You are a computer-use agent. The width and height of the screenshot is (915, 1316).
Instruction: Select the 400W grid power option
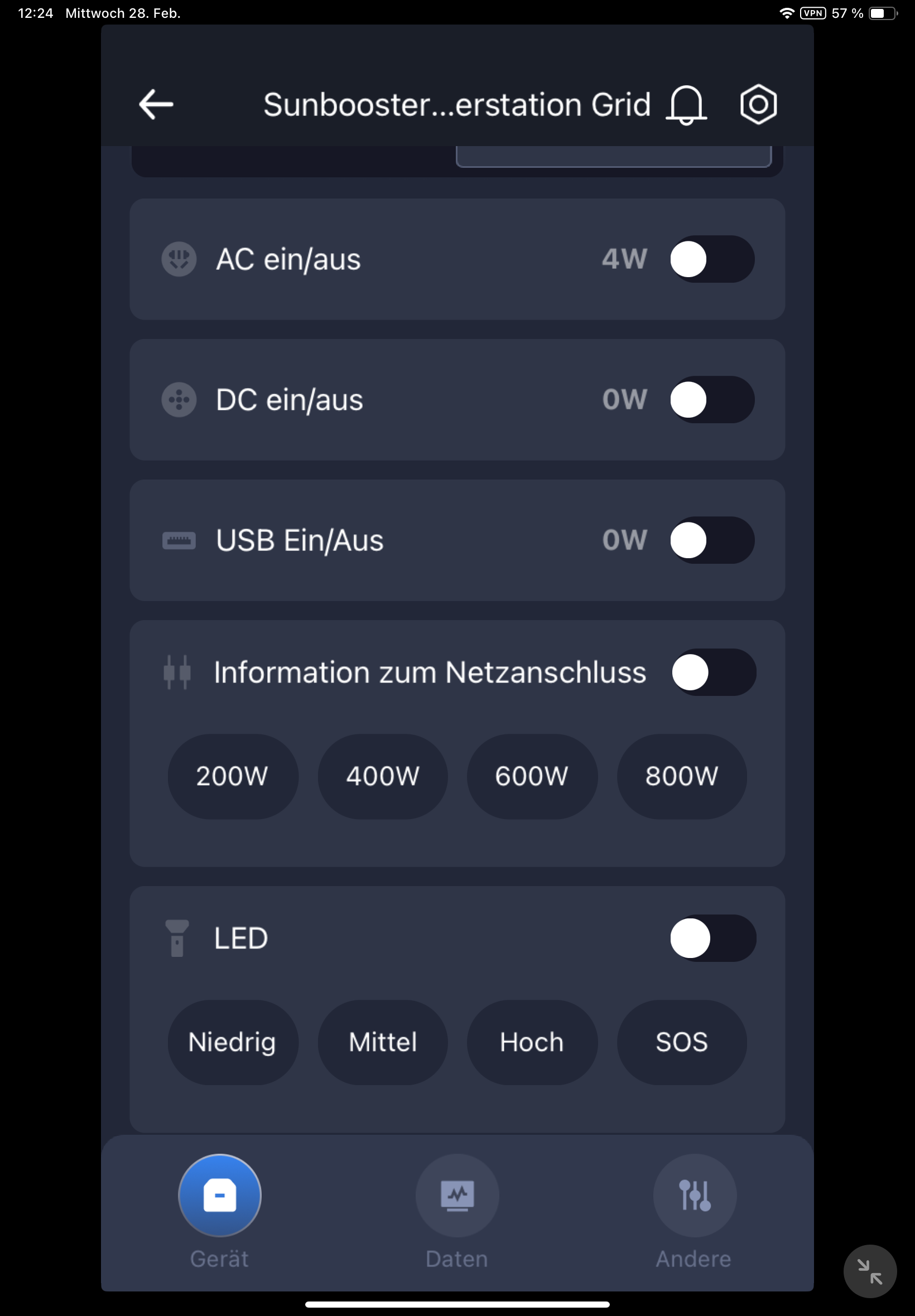click(x=382, y=776)
